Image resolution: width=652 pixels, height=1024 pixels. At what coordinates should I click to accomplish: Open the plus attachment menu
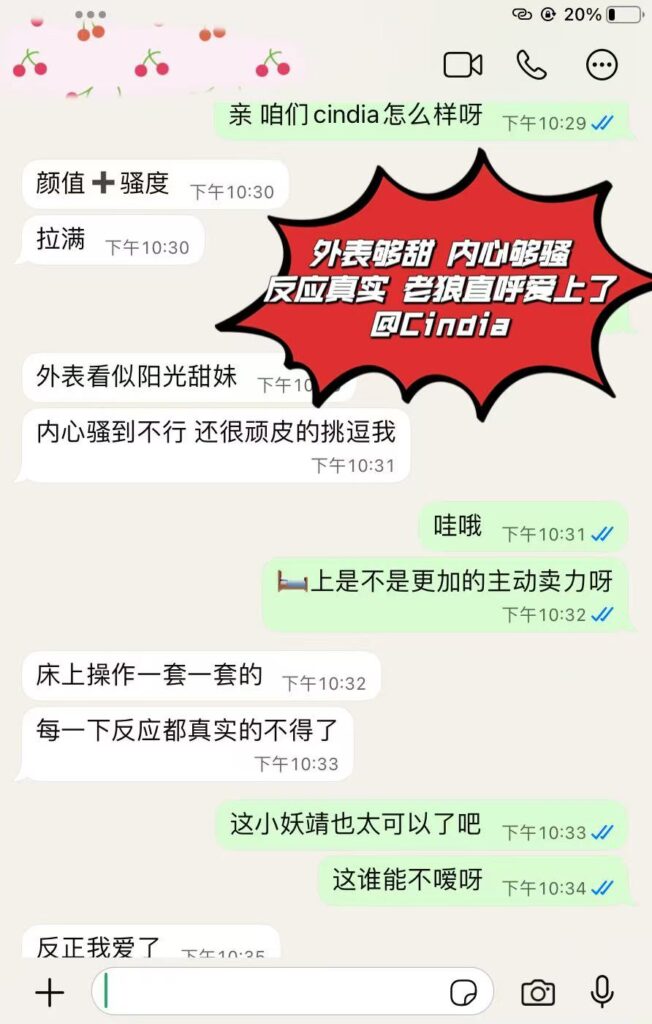(49, 992)
